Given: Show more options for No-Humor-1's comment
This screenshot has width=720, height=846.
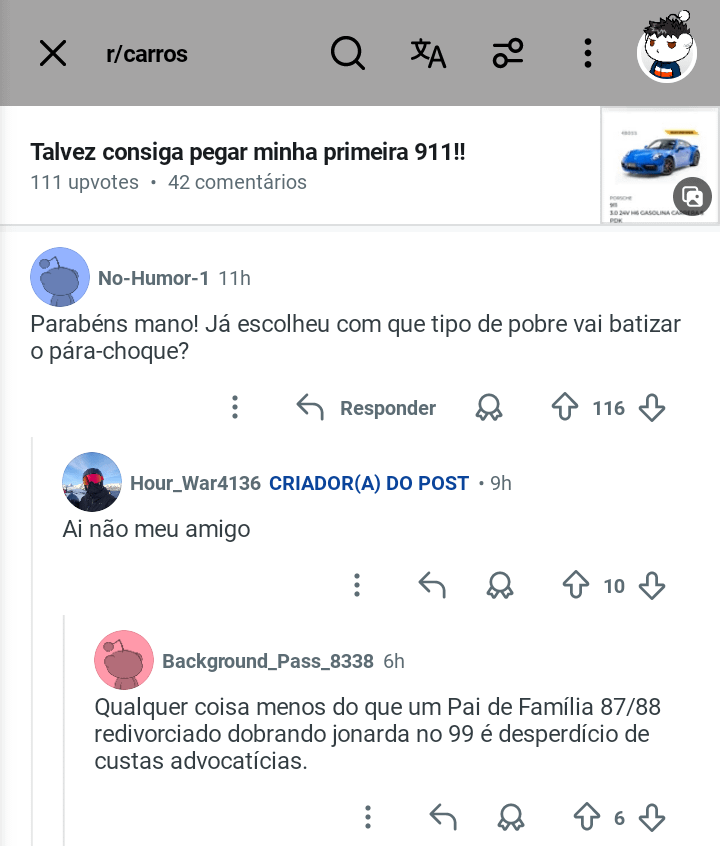Looking at the screenshot, I should [x=235, y=407].
